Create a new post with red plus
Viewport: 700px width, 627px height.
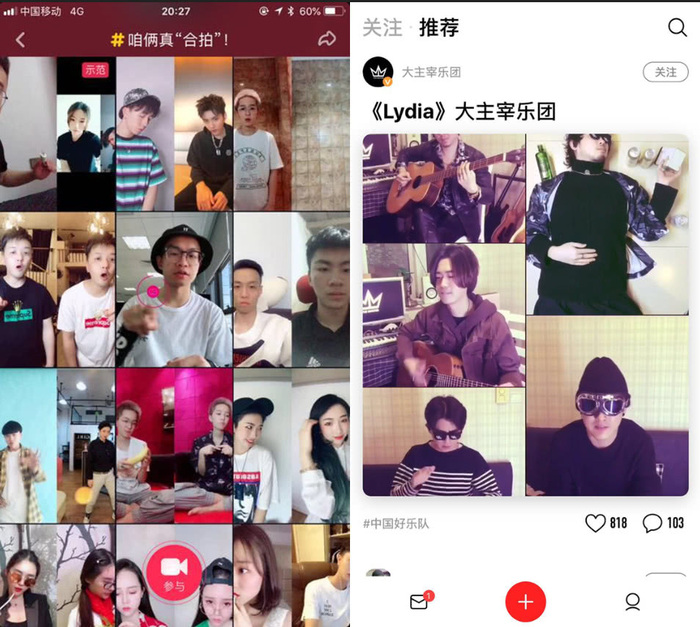pyautogui.click(x=525, y=602)
